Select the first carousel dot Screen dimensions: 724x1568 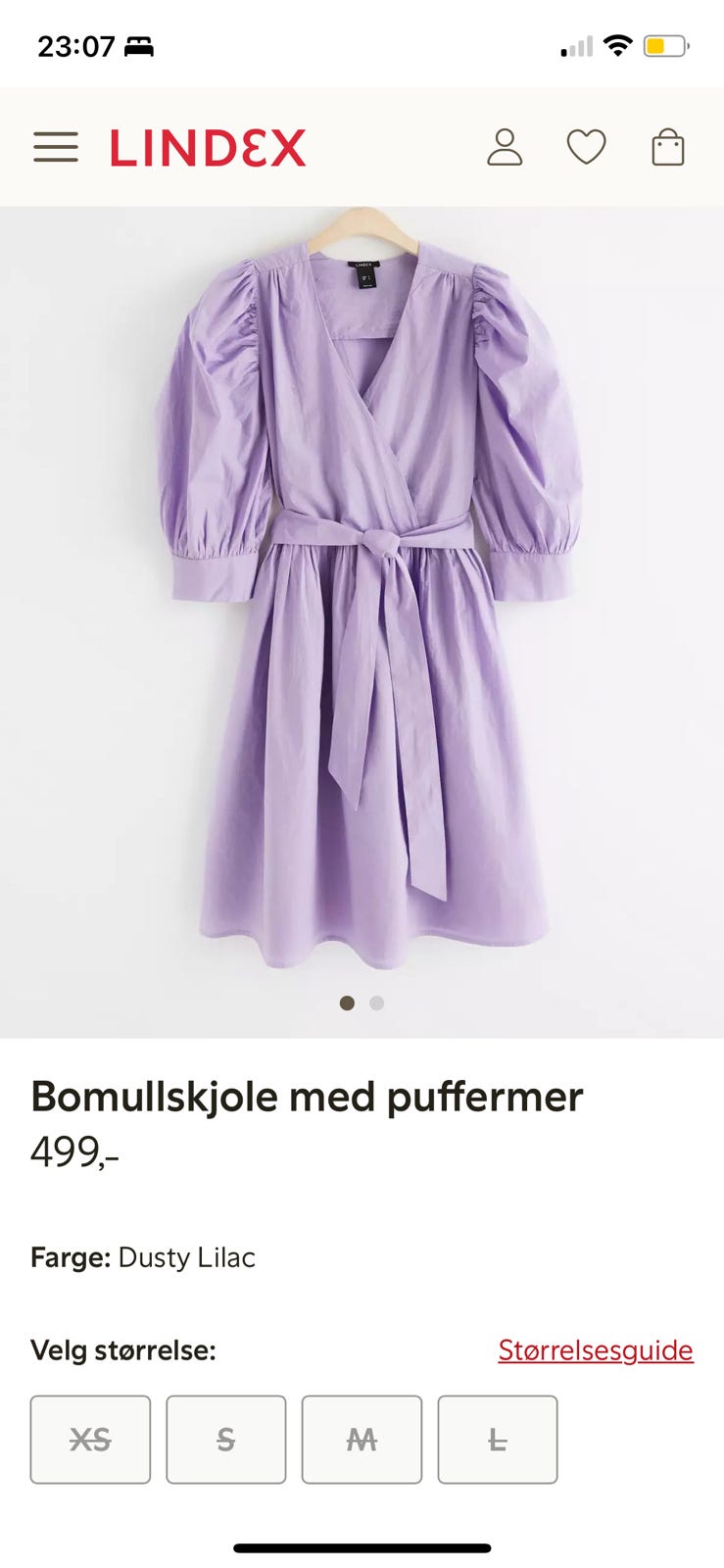347,1004
